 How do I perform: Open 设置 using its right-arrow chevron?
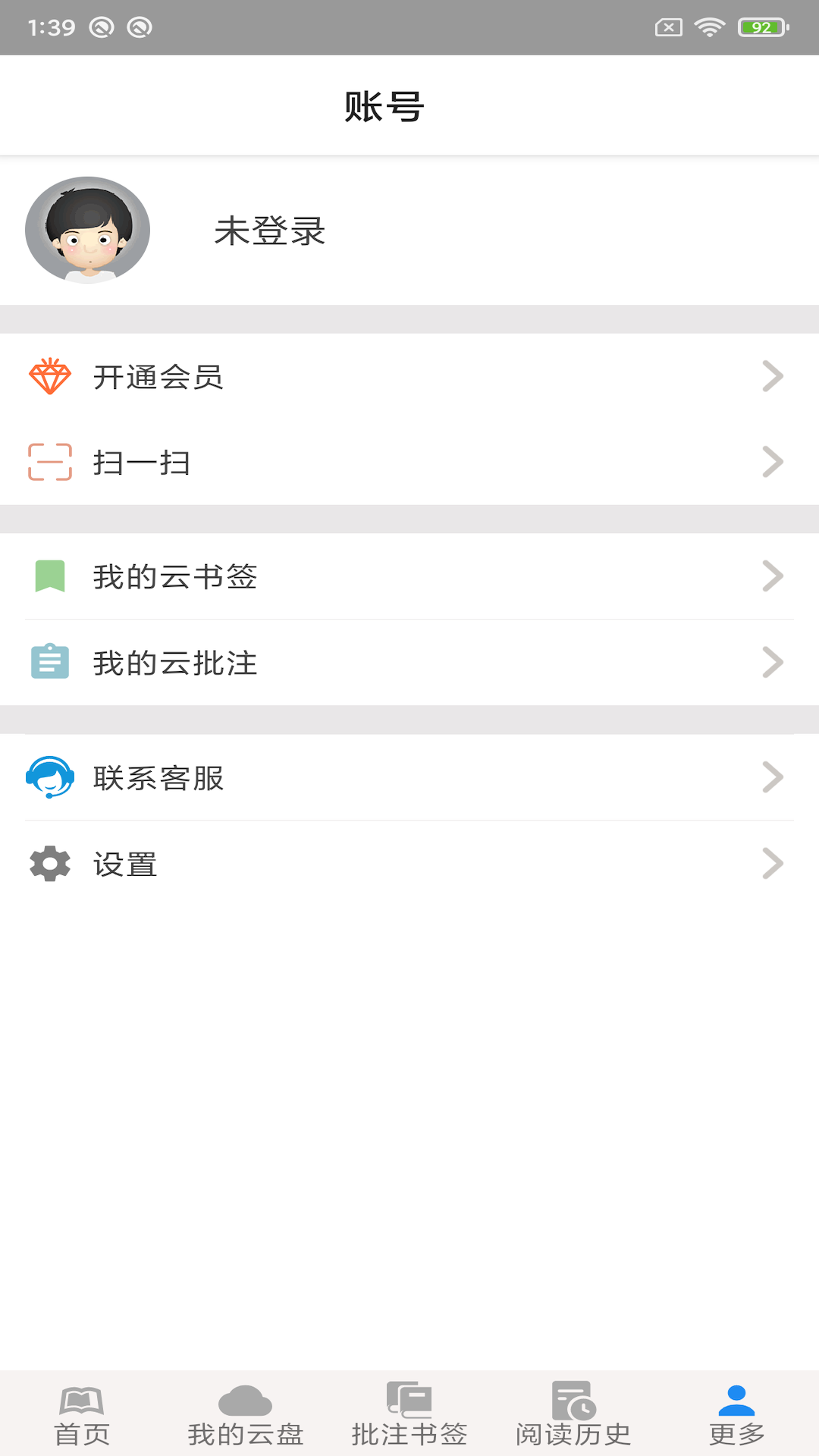click(x=773, y=863)
